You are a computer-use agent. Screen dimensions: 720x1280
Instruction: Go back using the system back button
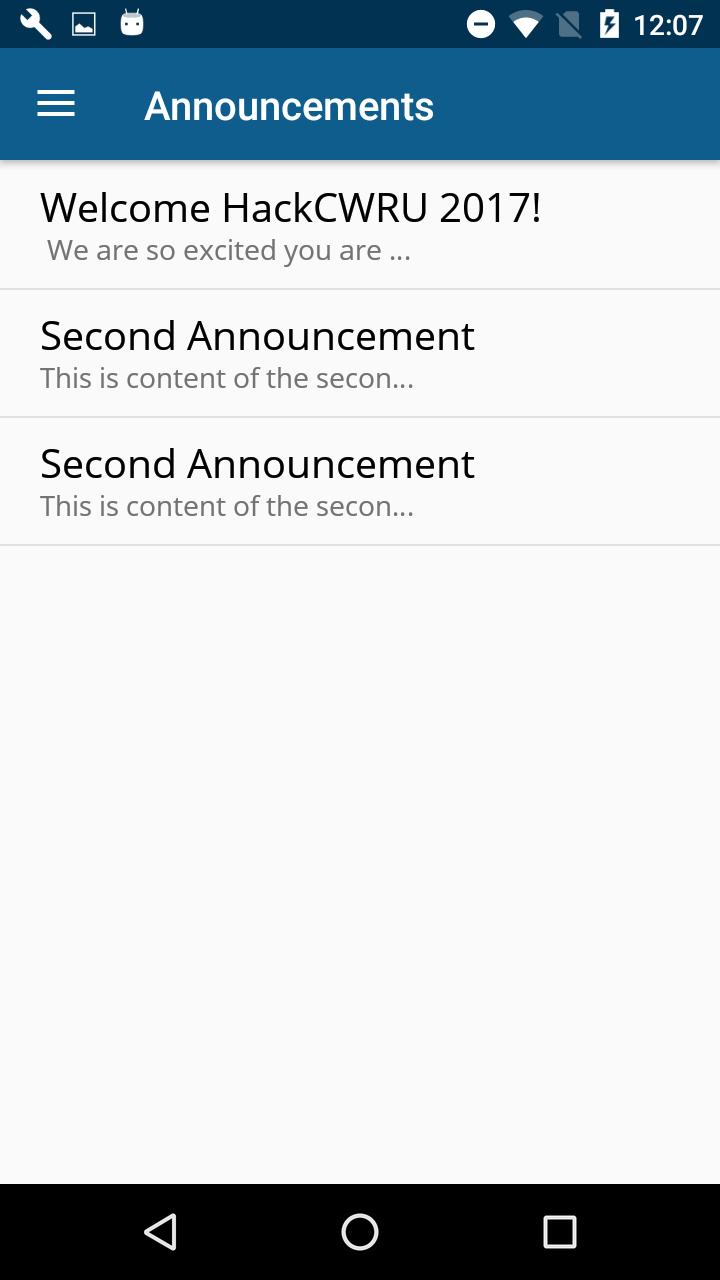(161, 1232)
